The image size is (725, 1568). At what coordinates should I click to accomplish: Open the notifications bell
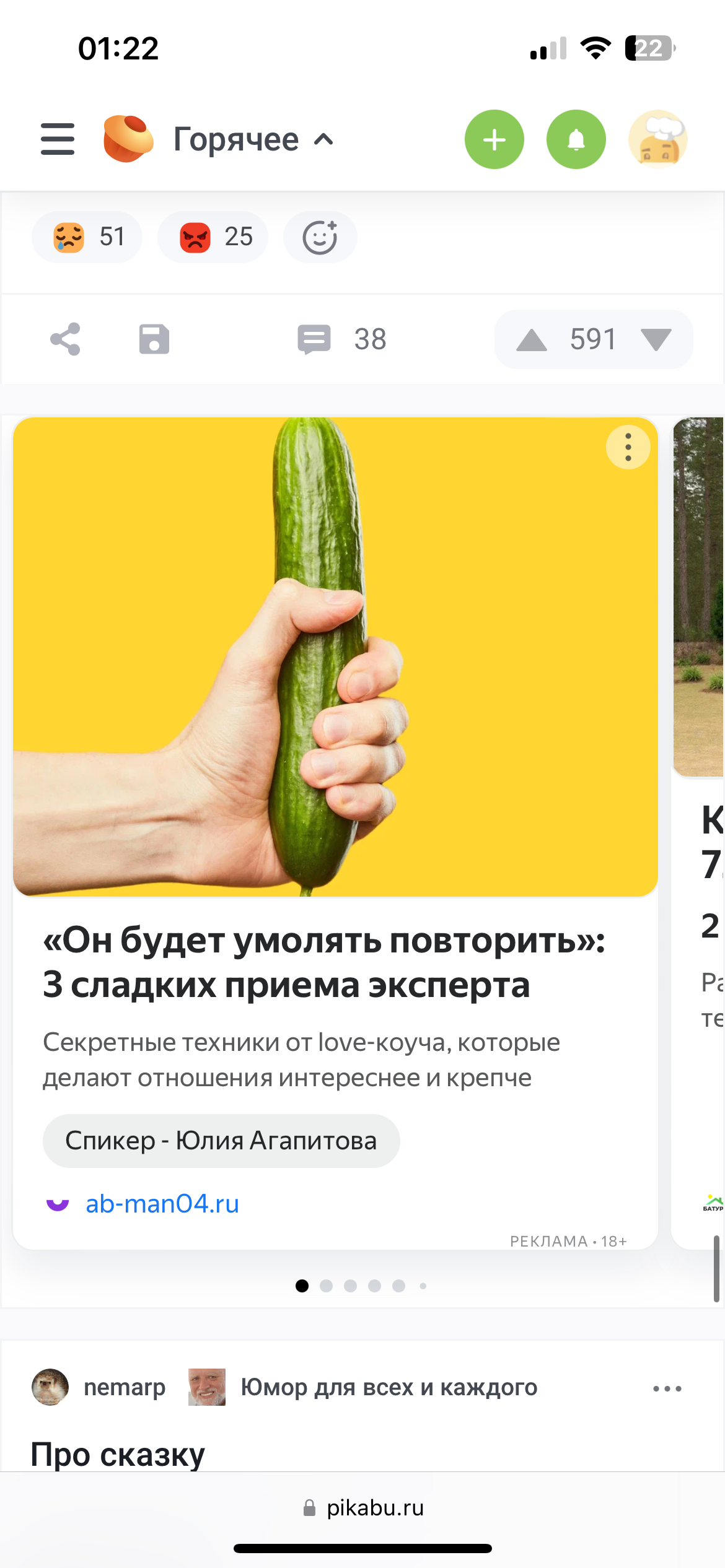pyautogui.click(x=576, y=139)
